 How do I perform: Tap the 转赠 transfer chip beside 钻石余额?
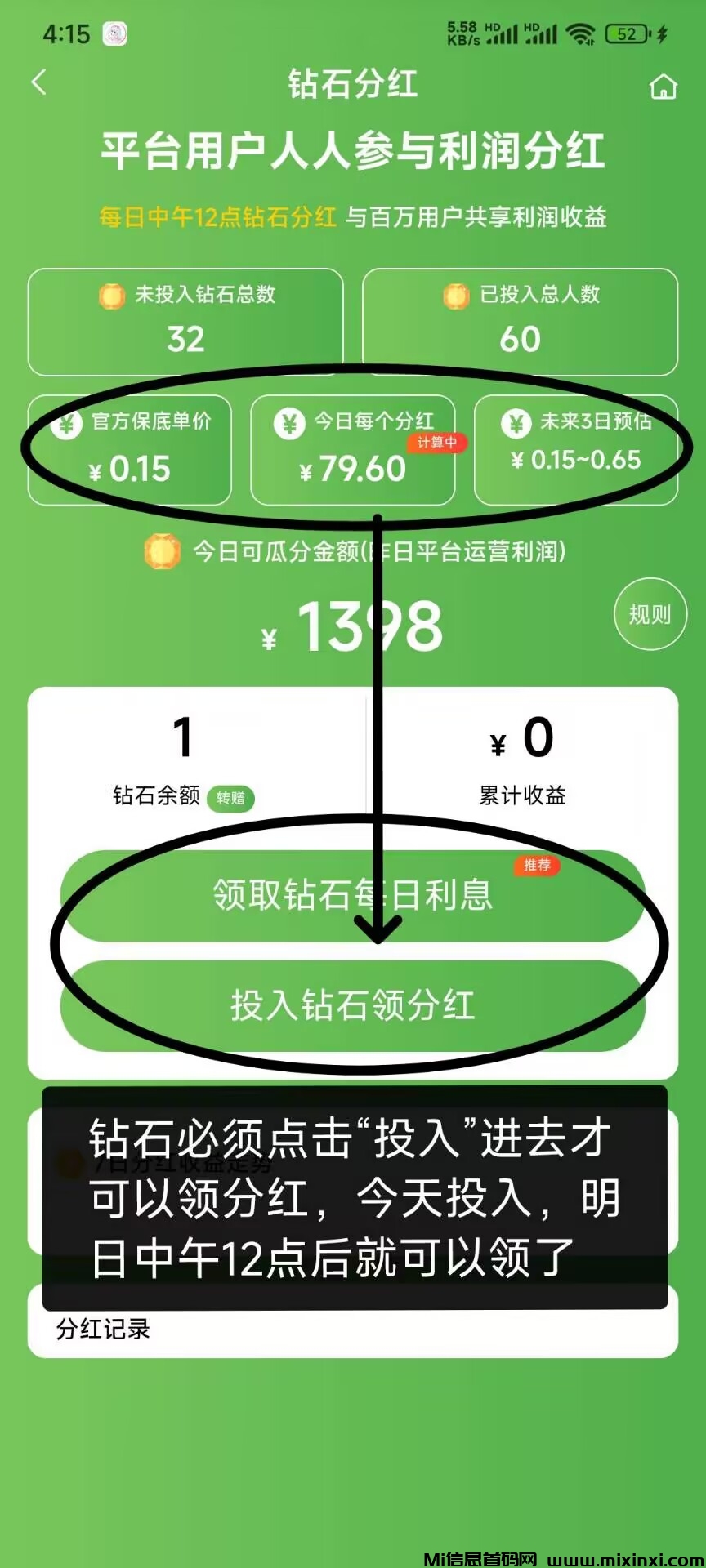coord(231,797)
